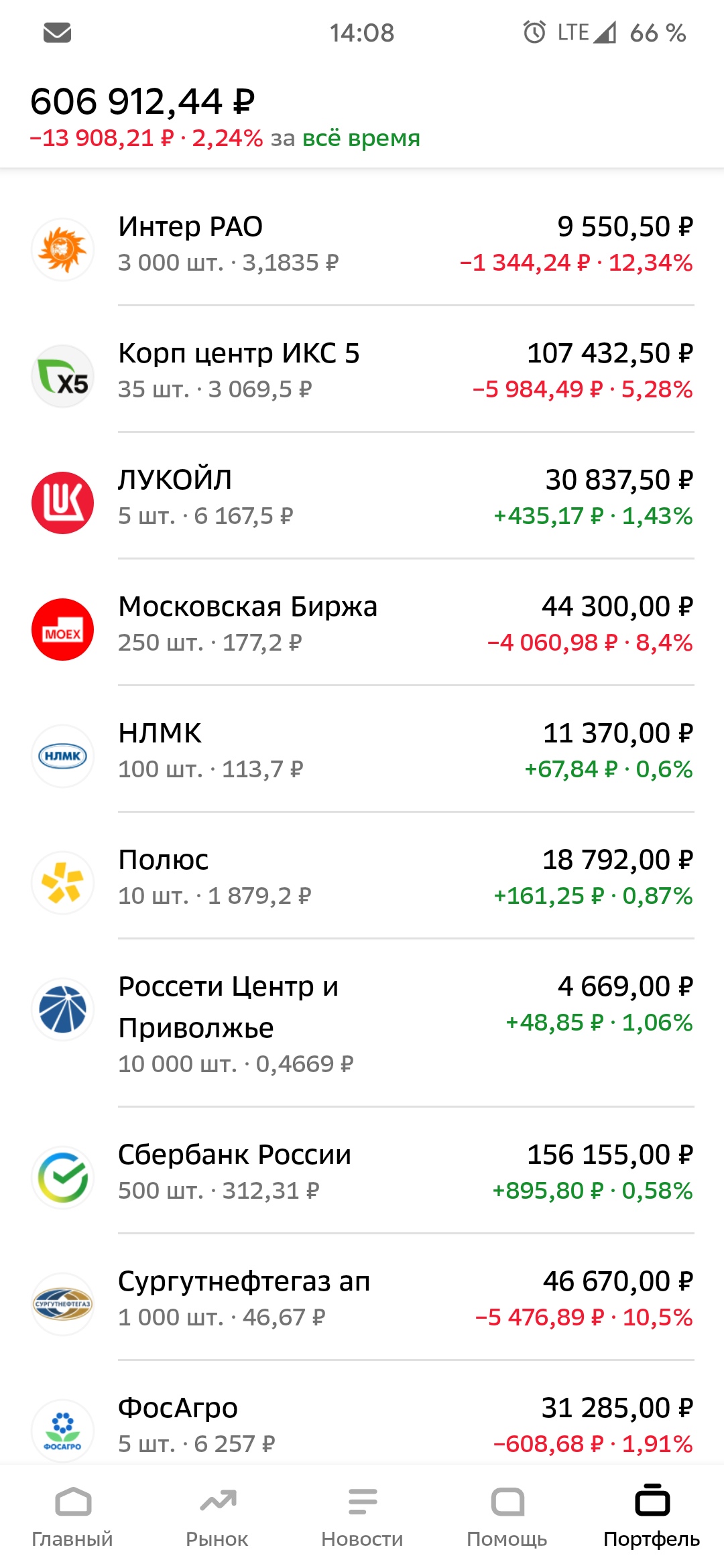
Task: Open Московская Биржа position
Action: click(x=362, y=624)
